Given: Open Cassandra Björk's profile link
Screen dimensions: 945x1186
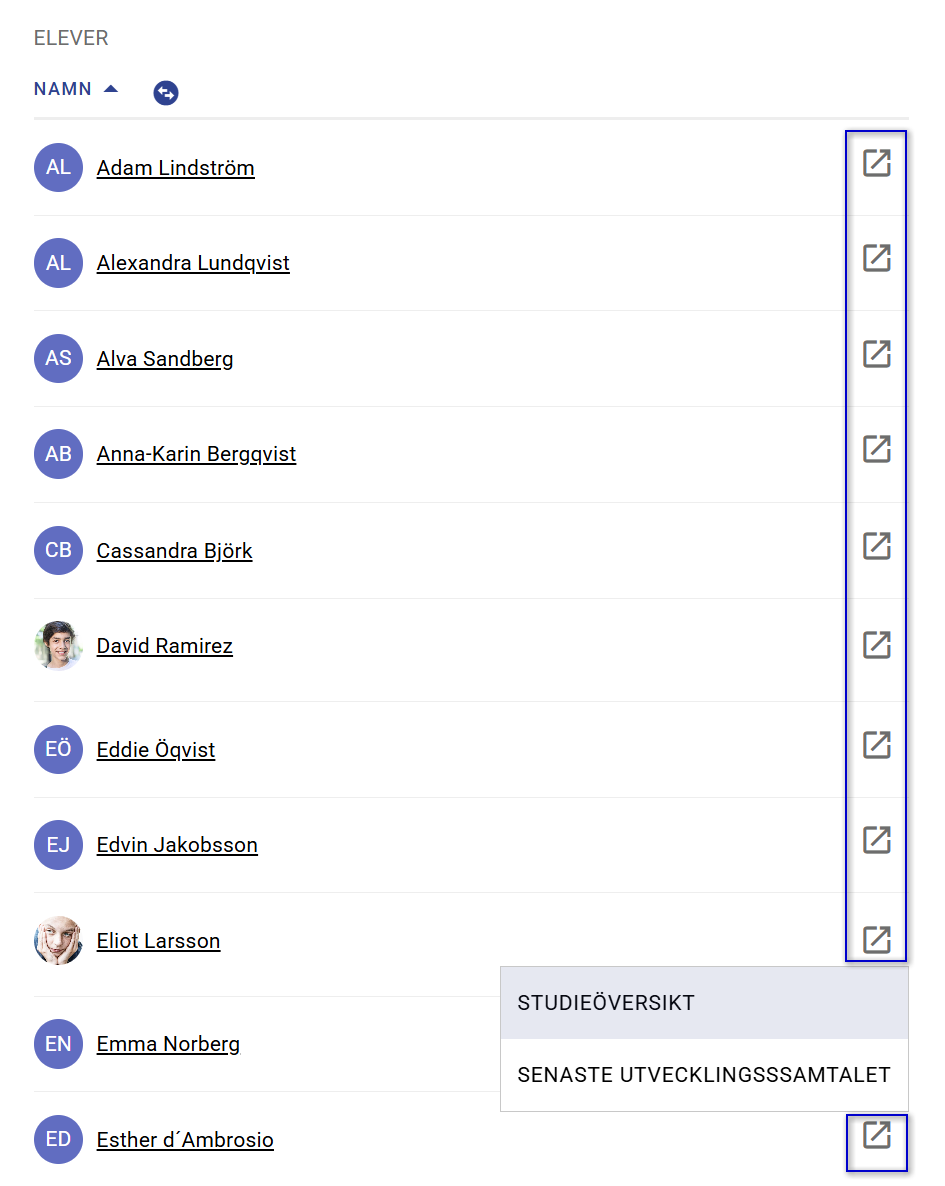Looking at the screenshot, I should [174, 551].
